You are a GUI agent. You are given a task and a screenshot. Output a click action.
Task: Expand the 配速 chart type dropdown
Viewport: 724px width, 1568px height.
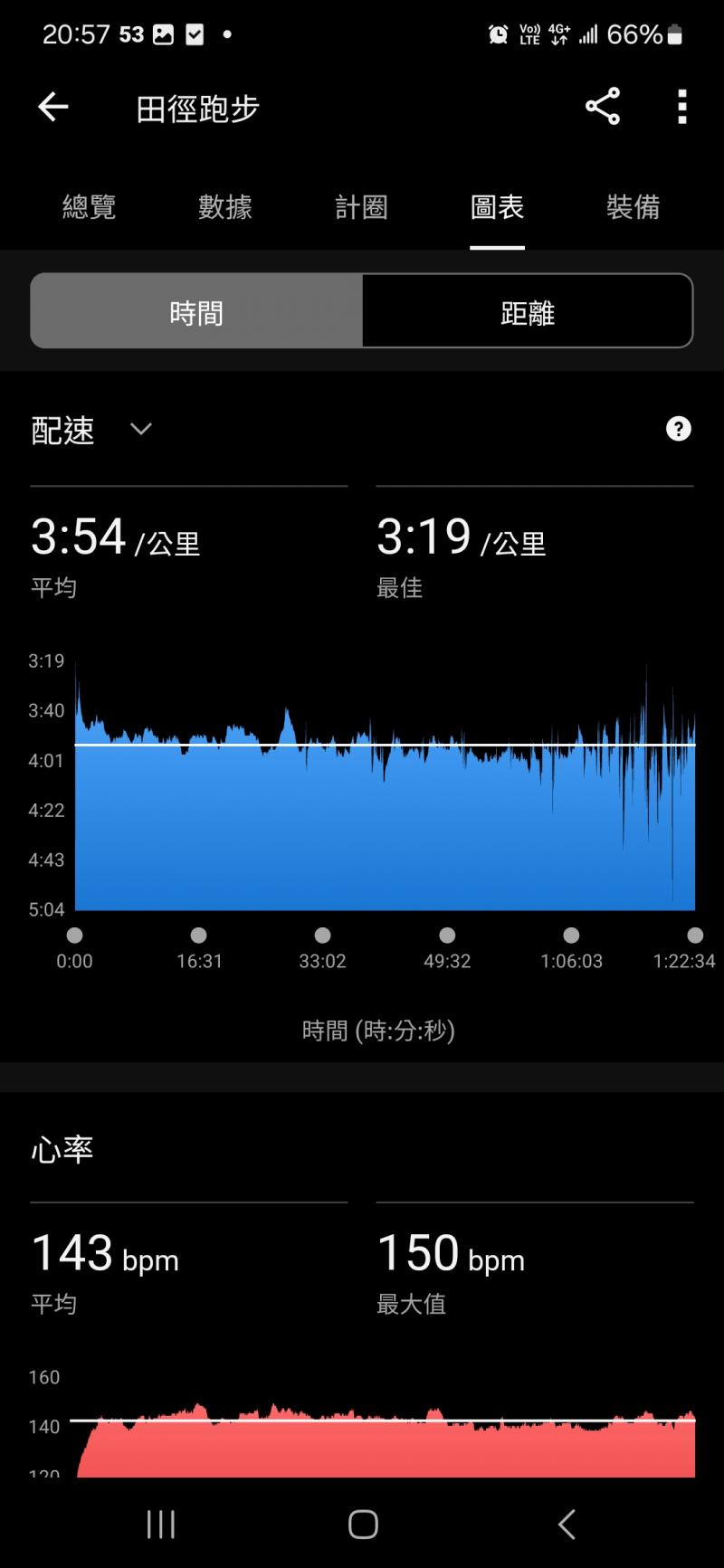click(x=141, y=429)
